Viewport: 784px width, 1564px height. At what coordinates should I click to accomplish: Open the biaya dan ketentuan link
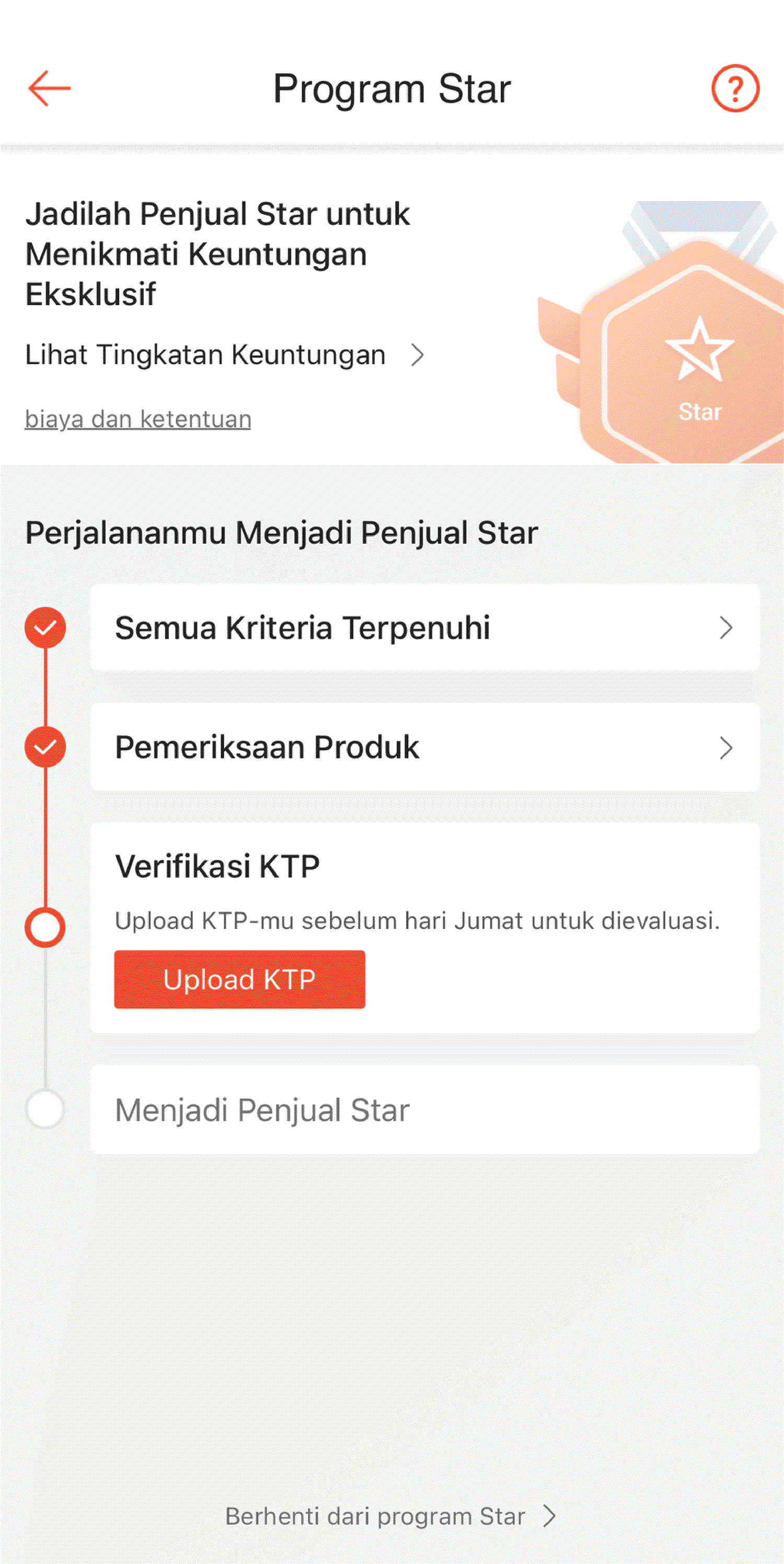[138, 419]
